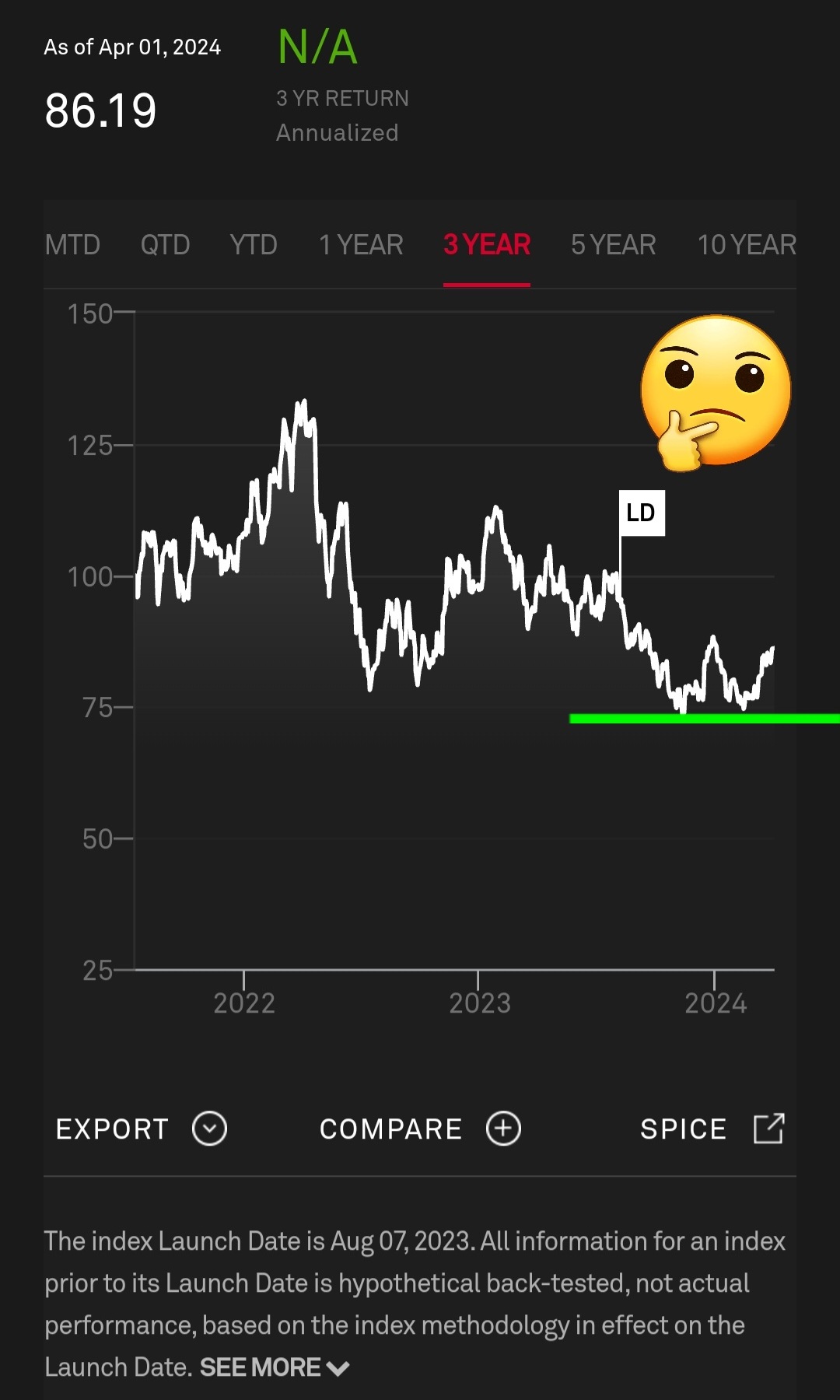Open the Export dropdown
The image size is (840, 1400).
[x=142, y=1129]
